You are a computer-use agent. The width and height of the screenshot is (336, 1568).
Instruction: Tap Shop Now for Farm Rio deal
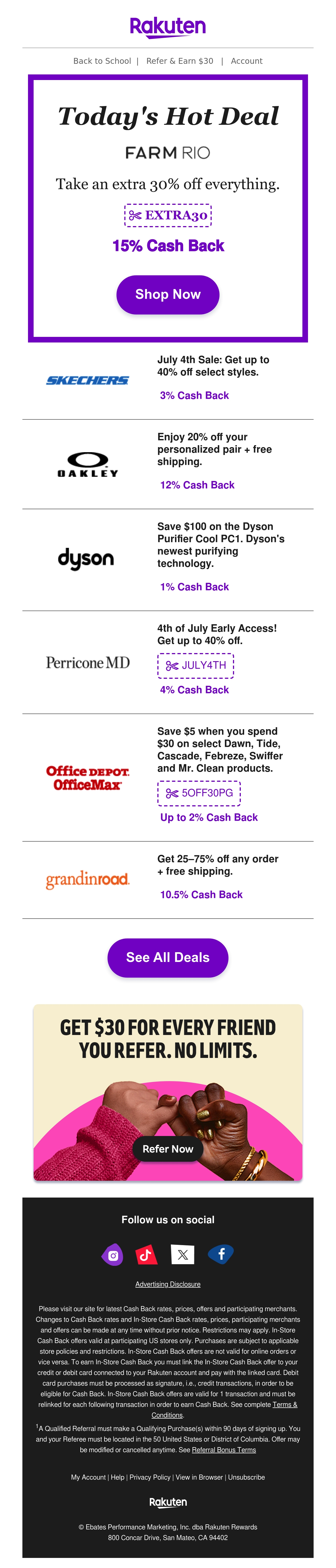click(167, 295)
